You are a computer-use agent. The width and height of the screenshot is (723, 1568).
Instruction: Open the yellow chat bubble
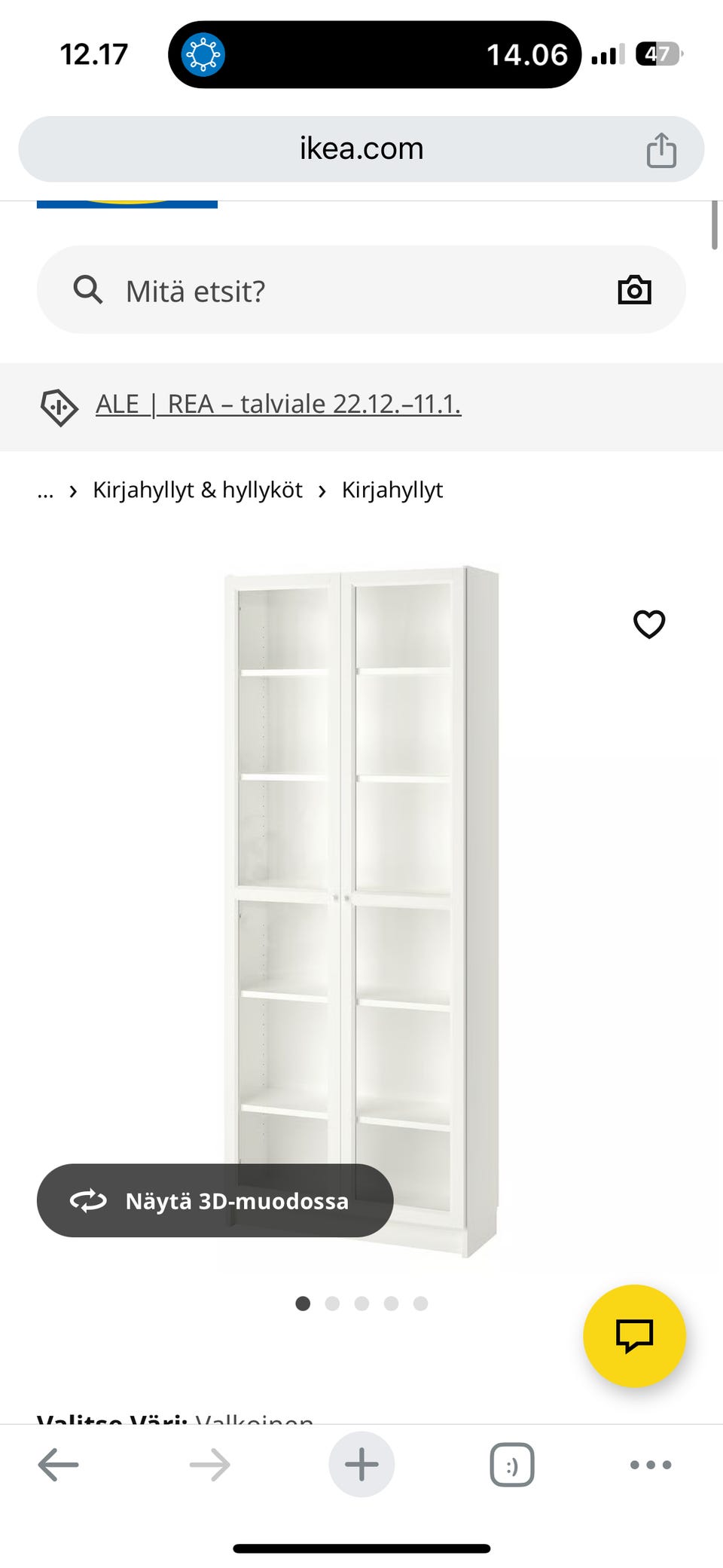(x=636, y=1335)
